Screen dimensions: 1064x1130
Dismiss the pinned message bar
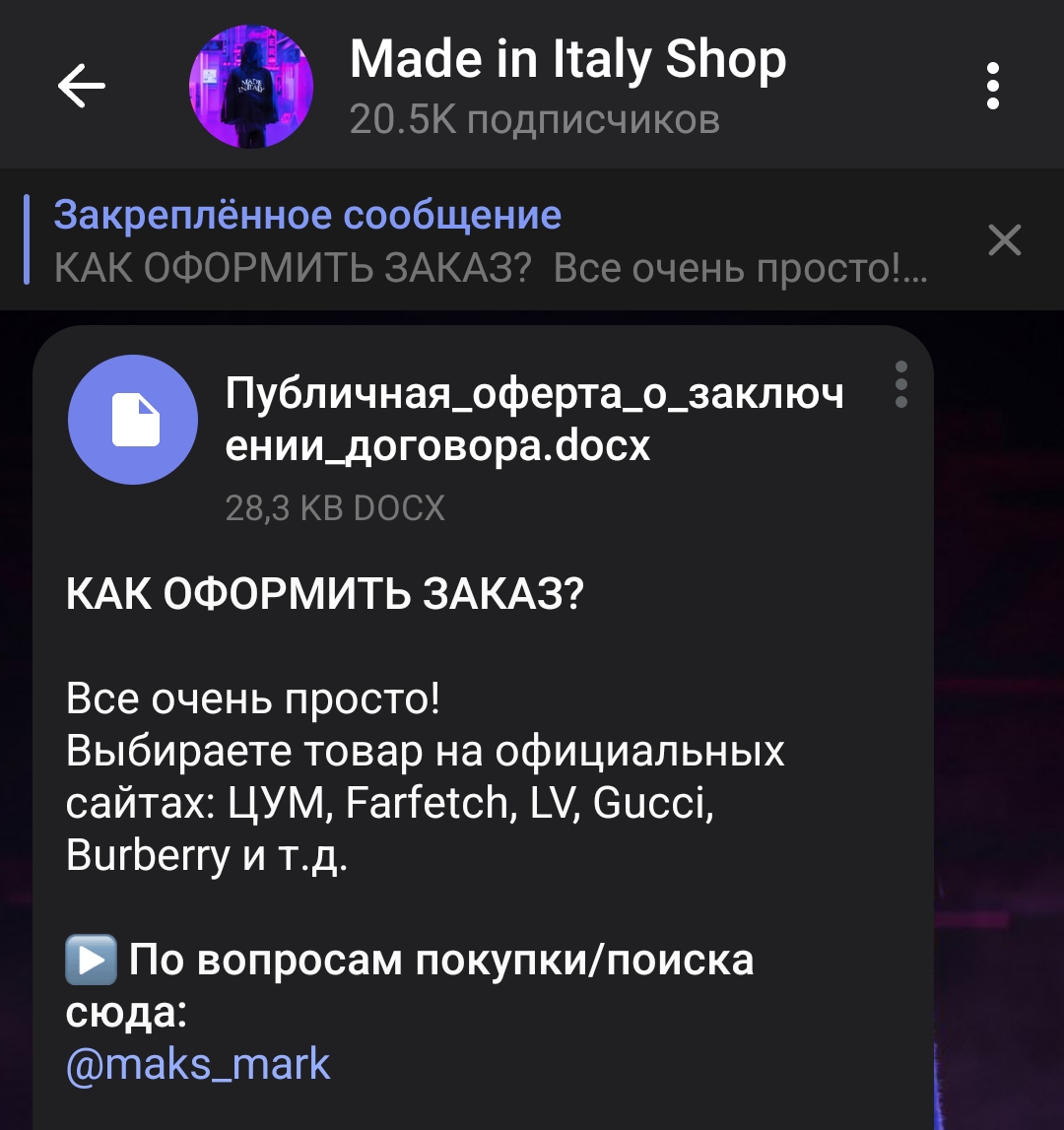(1004, 240)
